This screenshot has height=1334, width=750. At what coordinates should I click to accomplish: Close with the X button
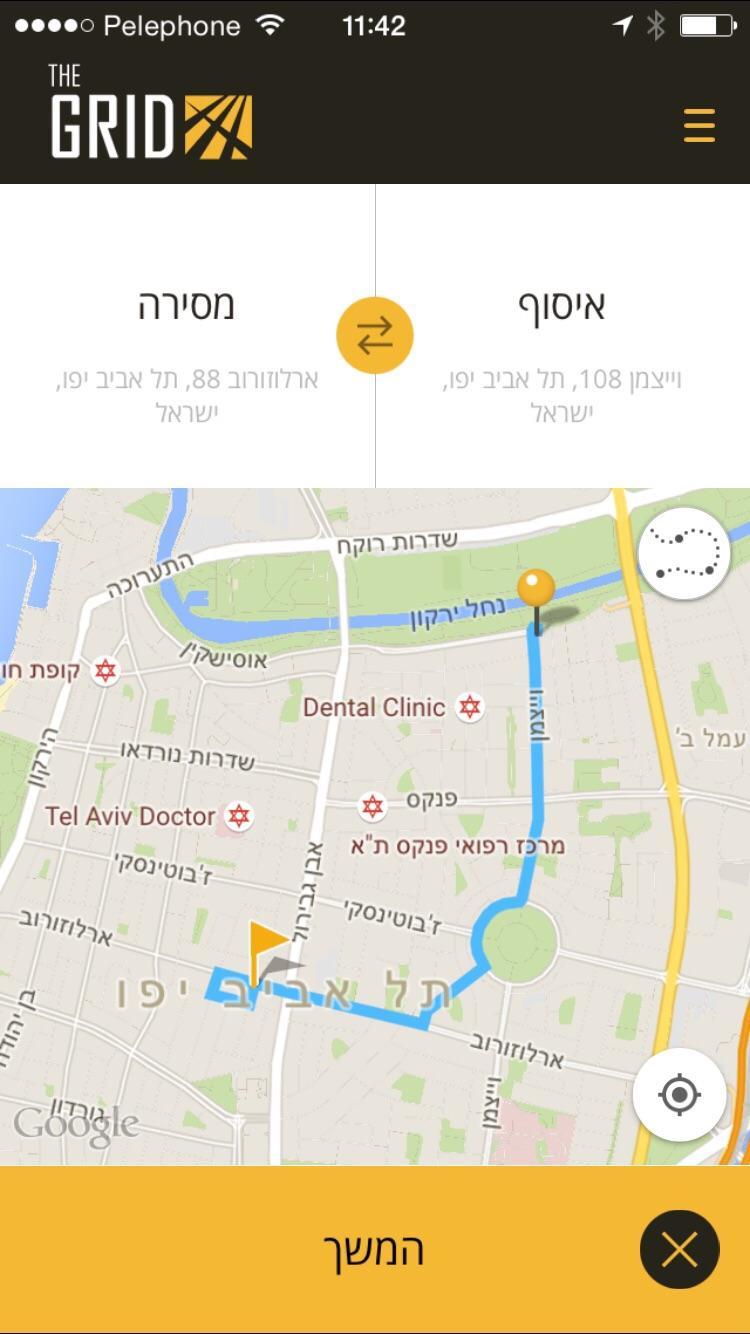(679, 1250)
